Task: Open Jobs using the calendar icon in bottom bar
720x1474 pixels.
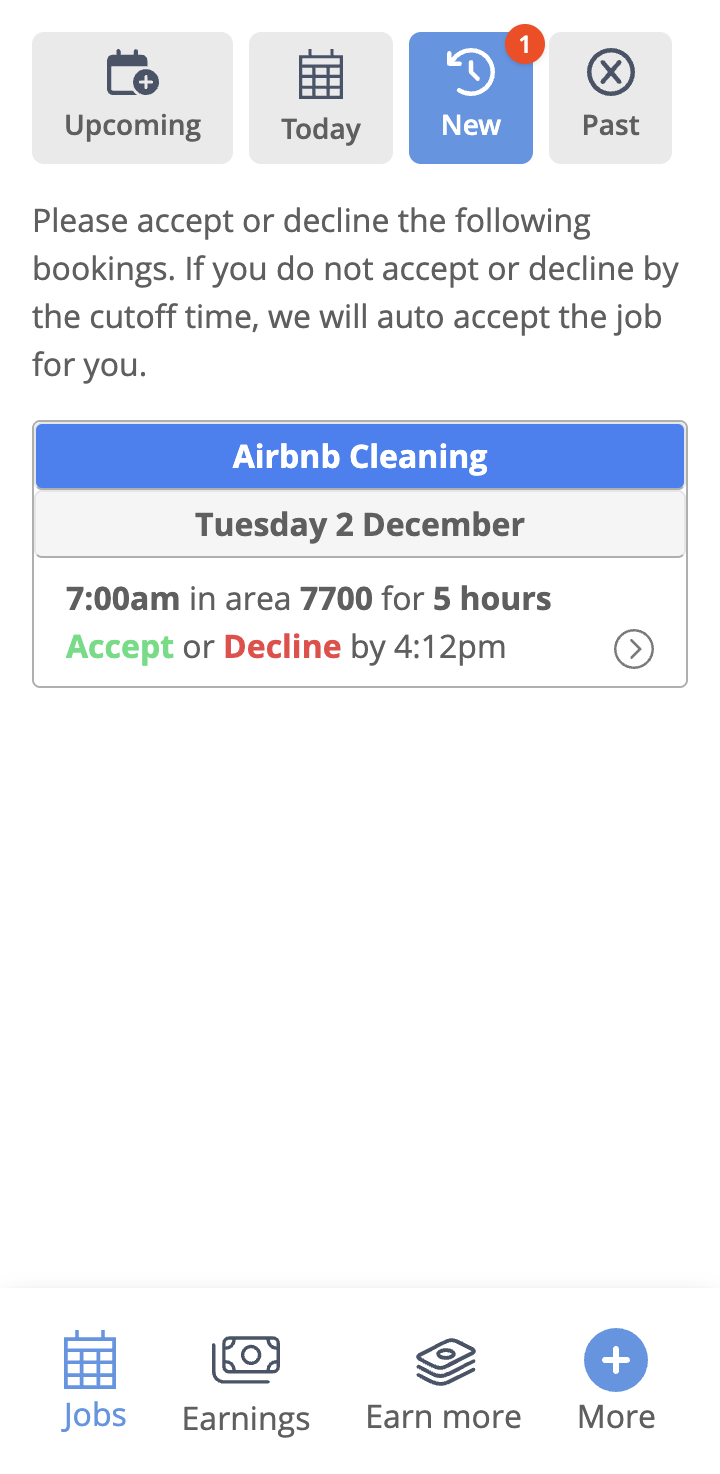Action: pos(93,1358)
